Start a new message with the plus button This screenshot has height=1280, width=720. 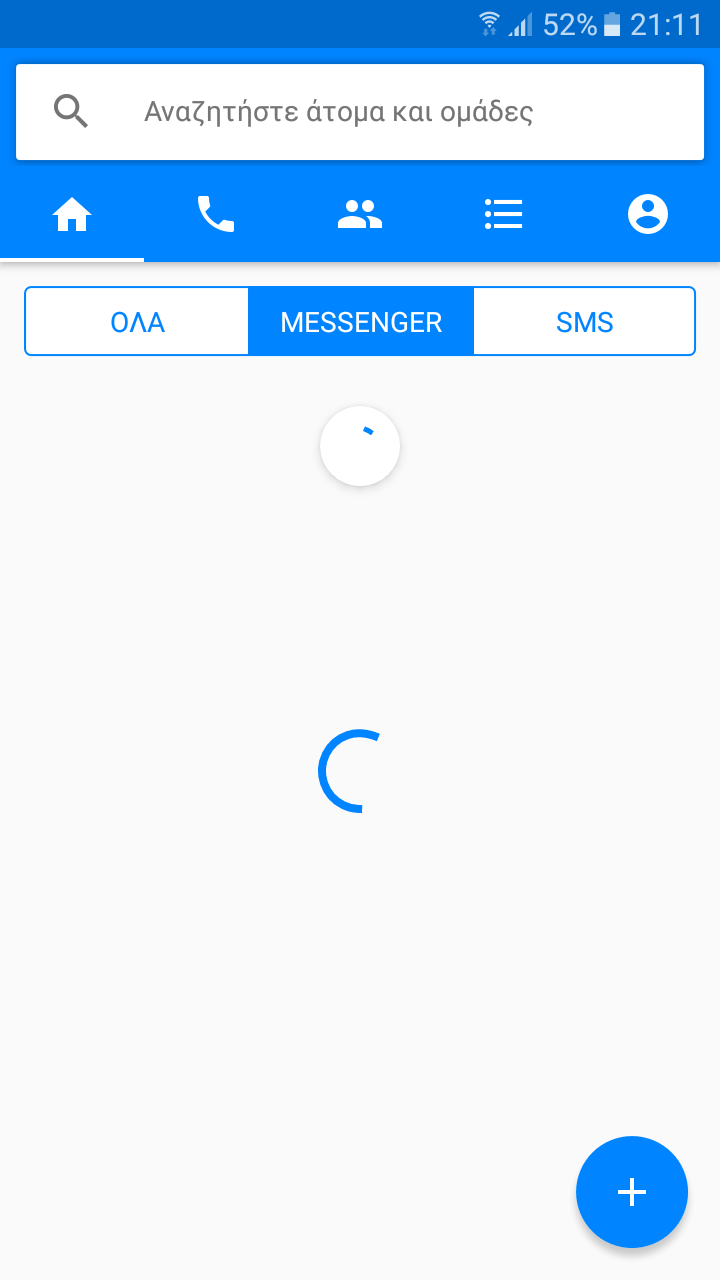click(x=632, y=1192)
